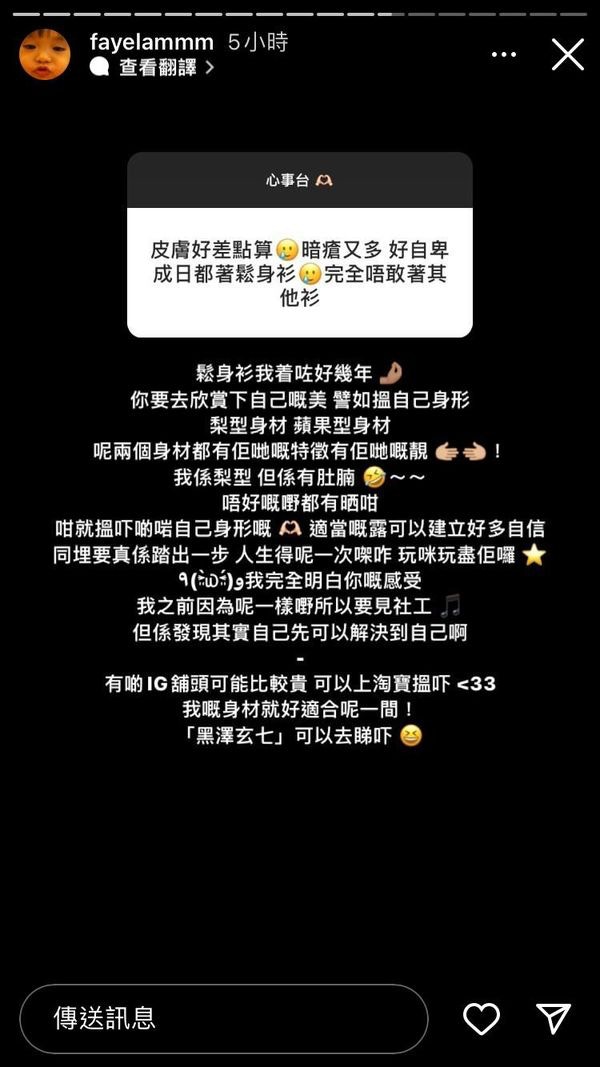600x1067 pixels.
Task: Open the fayelammm username
Action: pos(151,43)
